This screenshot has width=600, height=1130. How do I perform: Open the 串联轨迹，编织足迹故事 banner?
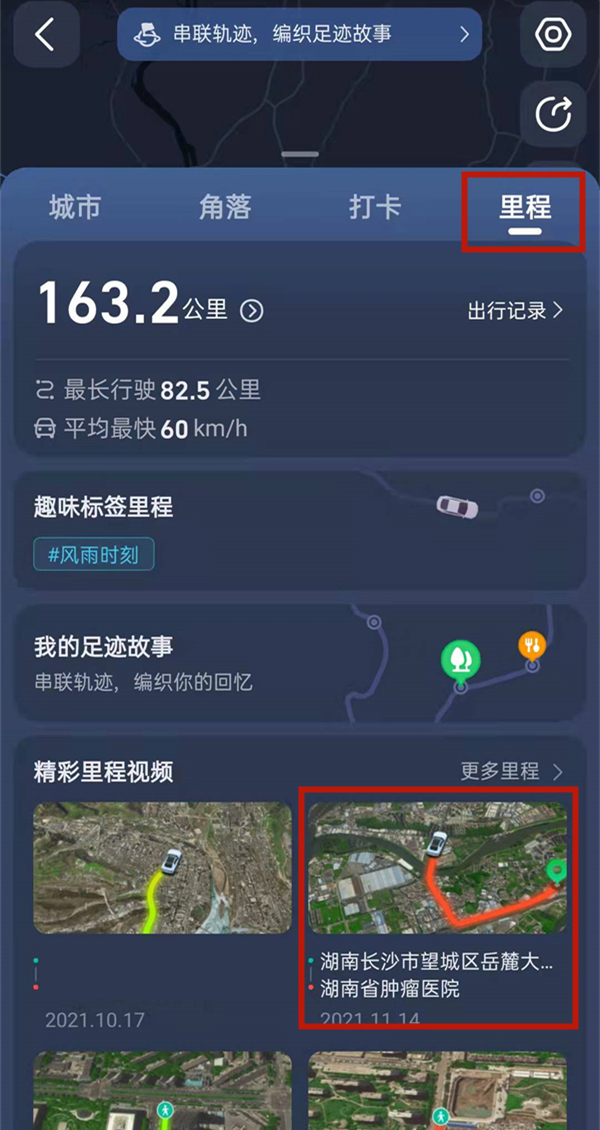(x=299, y=35)
